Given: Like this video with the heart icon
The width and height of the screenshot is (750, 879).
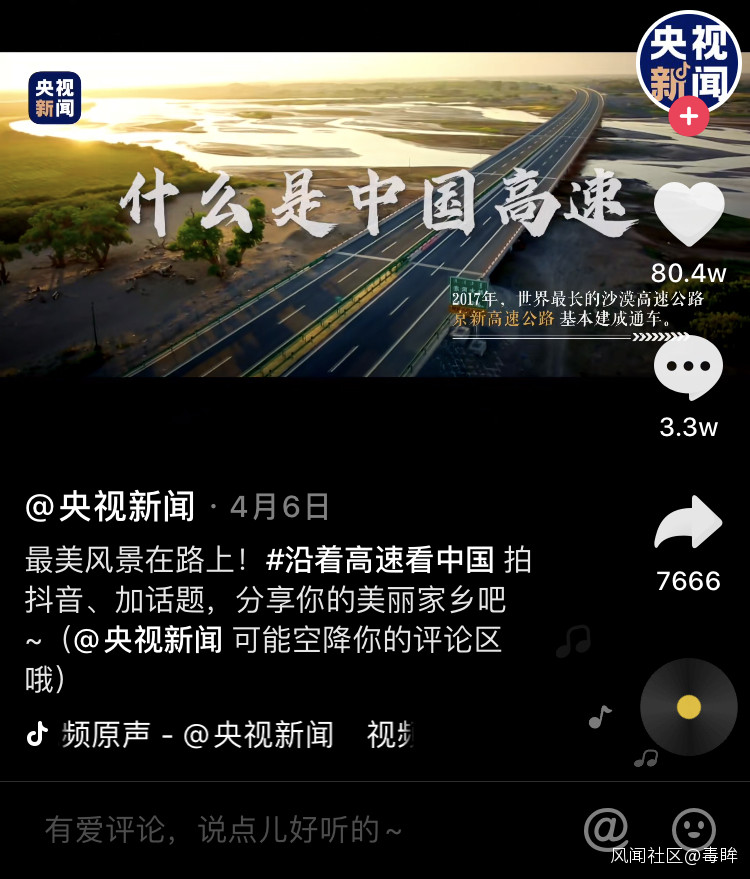Looking at the screenshot, I should click(x=688, y=213).
